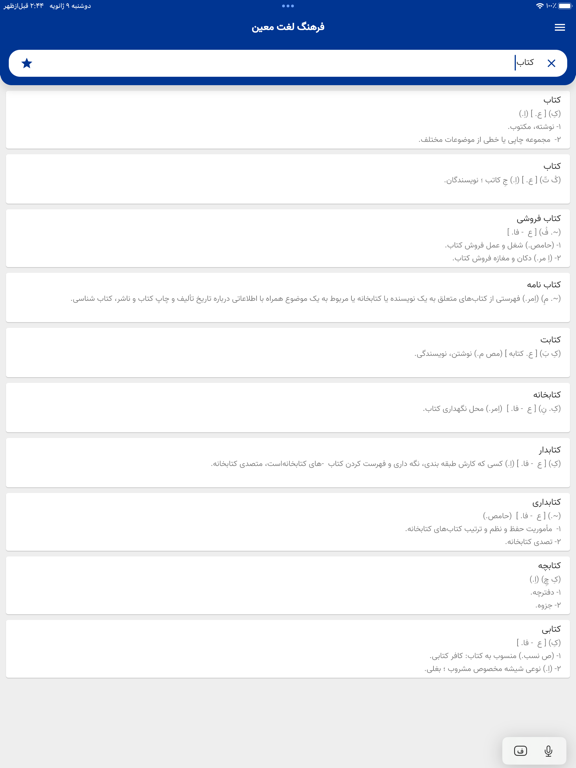The width and height of the screenshot is (576, 768).
Task: Open the کتابی entry
Action: pos(288,648)
